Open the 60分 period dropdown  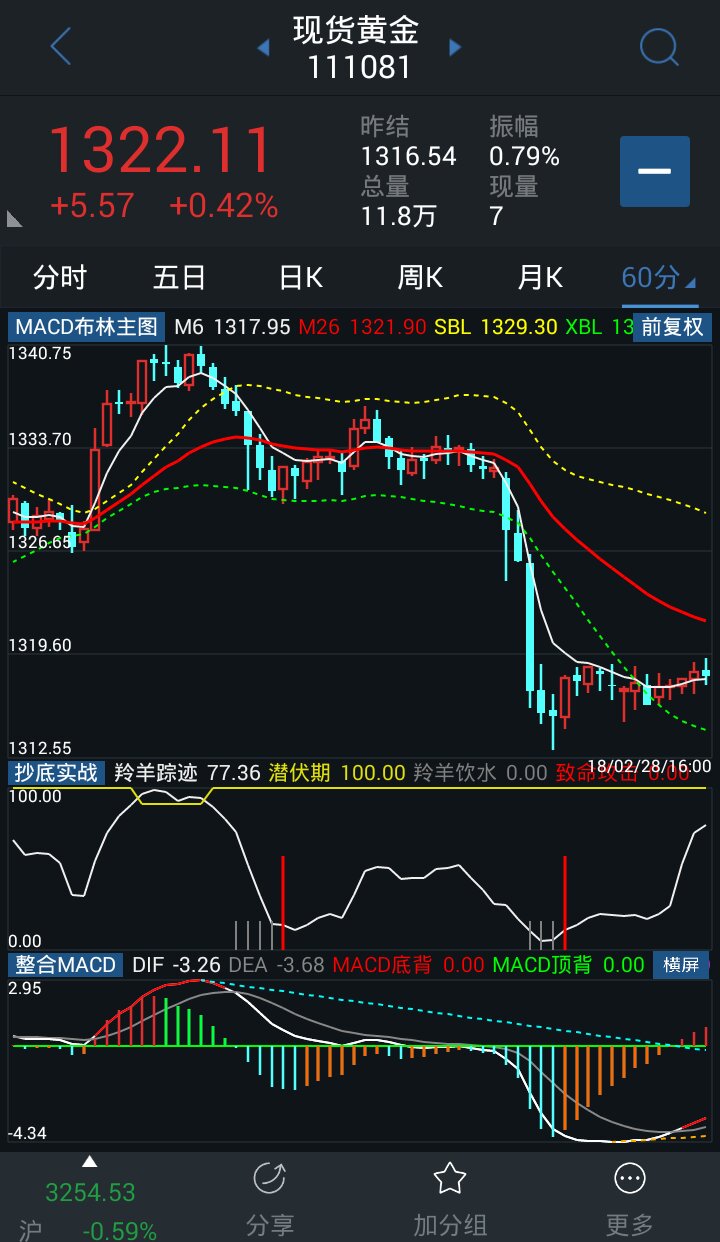[658, 277]
